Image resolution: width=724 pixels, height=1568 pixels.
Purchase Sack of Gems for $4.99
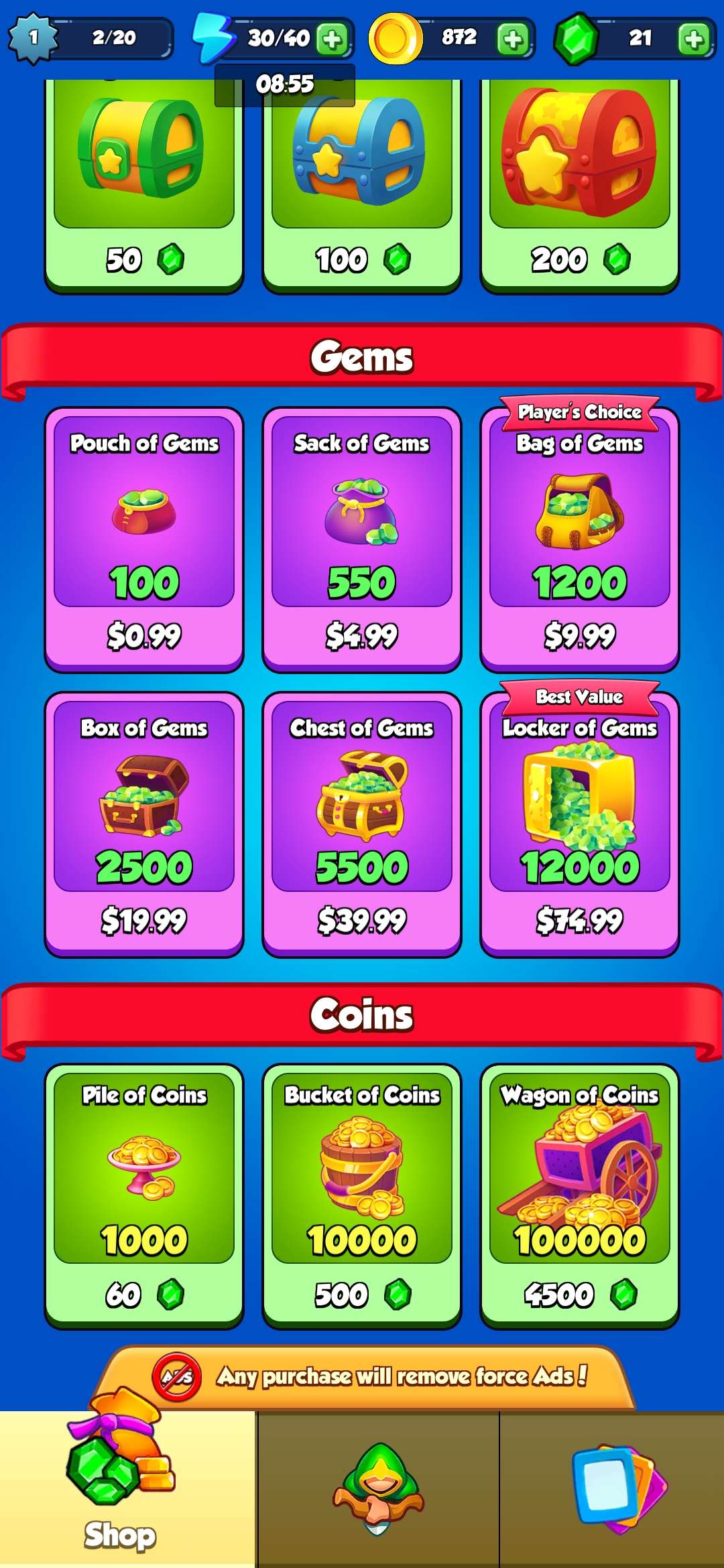pyautogui.click(x=362, y=539)
